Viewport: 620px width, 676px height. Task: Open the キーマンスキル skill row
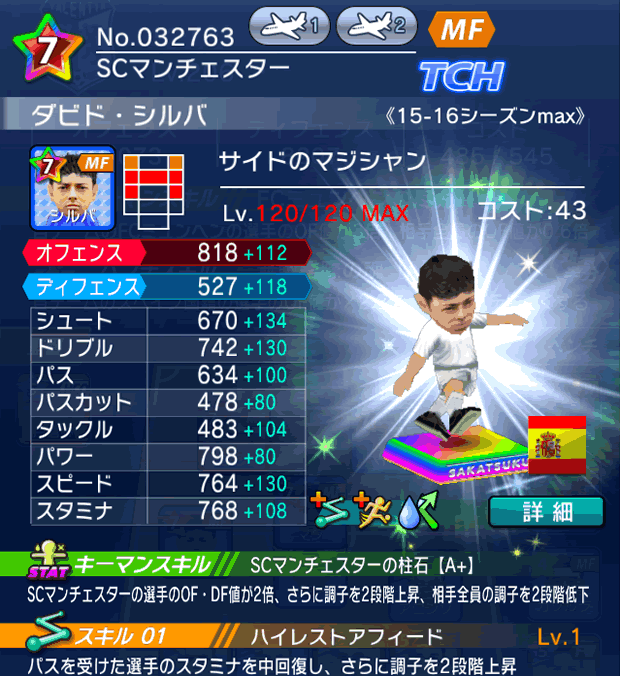coord(310,565)
